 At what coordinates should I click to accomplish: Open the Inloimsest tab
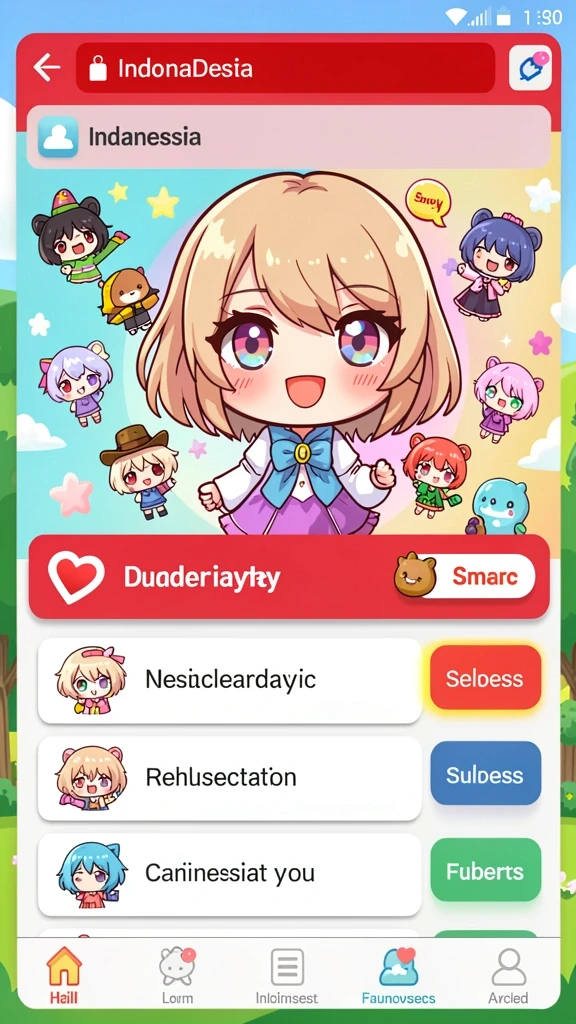pyautogui.click(x=287, y=976)
